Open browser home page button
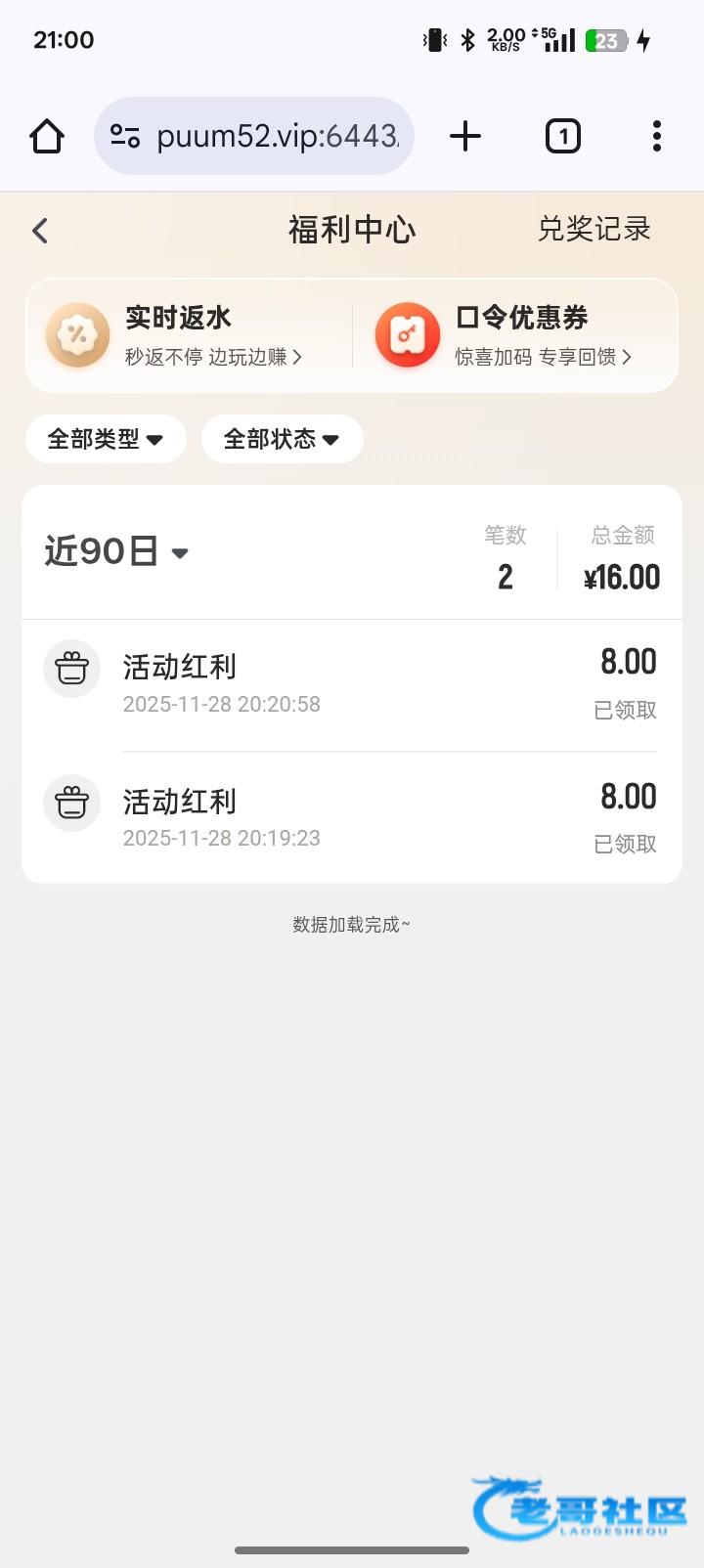This screenshot has width=704, height=1568. point(47,136)
